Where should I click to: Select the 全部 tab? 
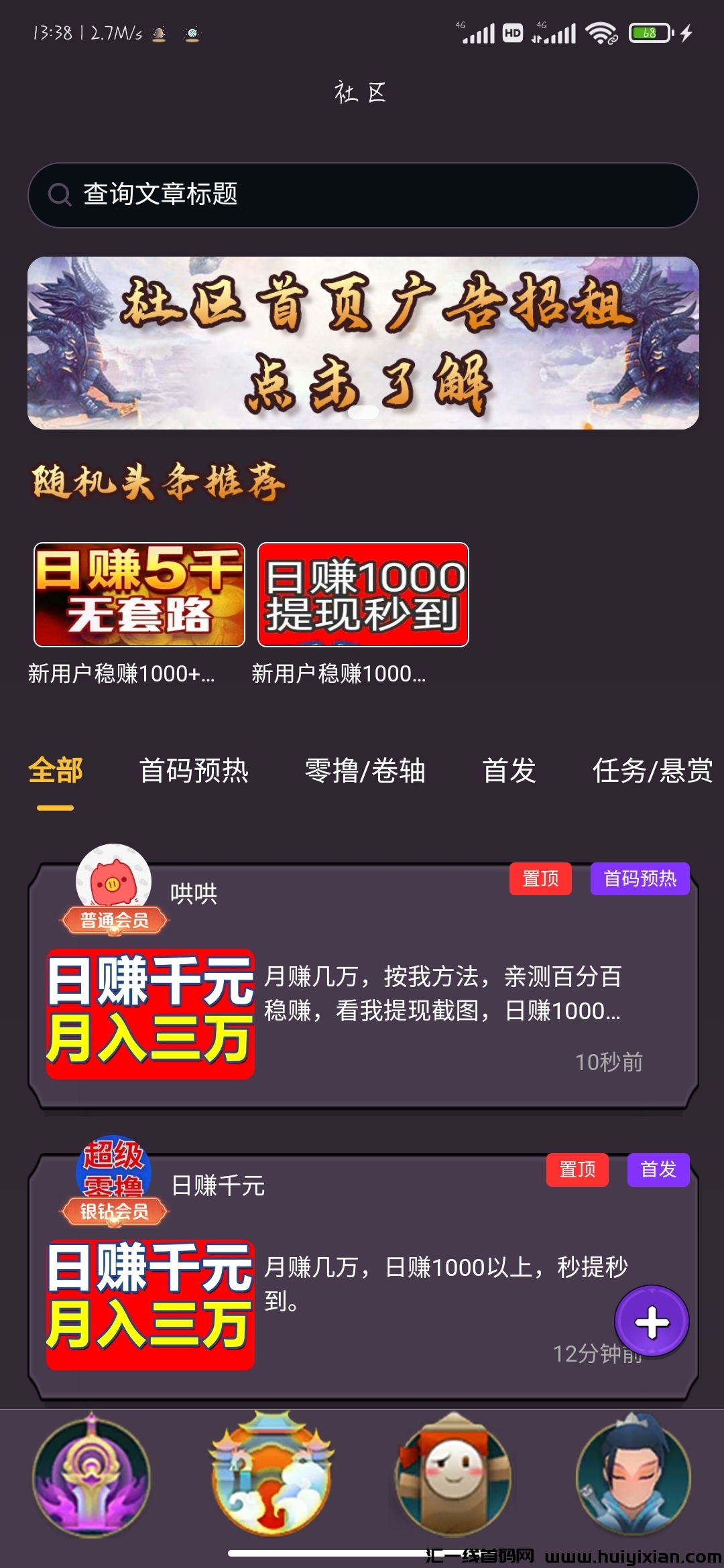coord(56,771)
